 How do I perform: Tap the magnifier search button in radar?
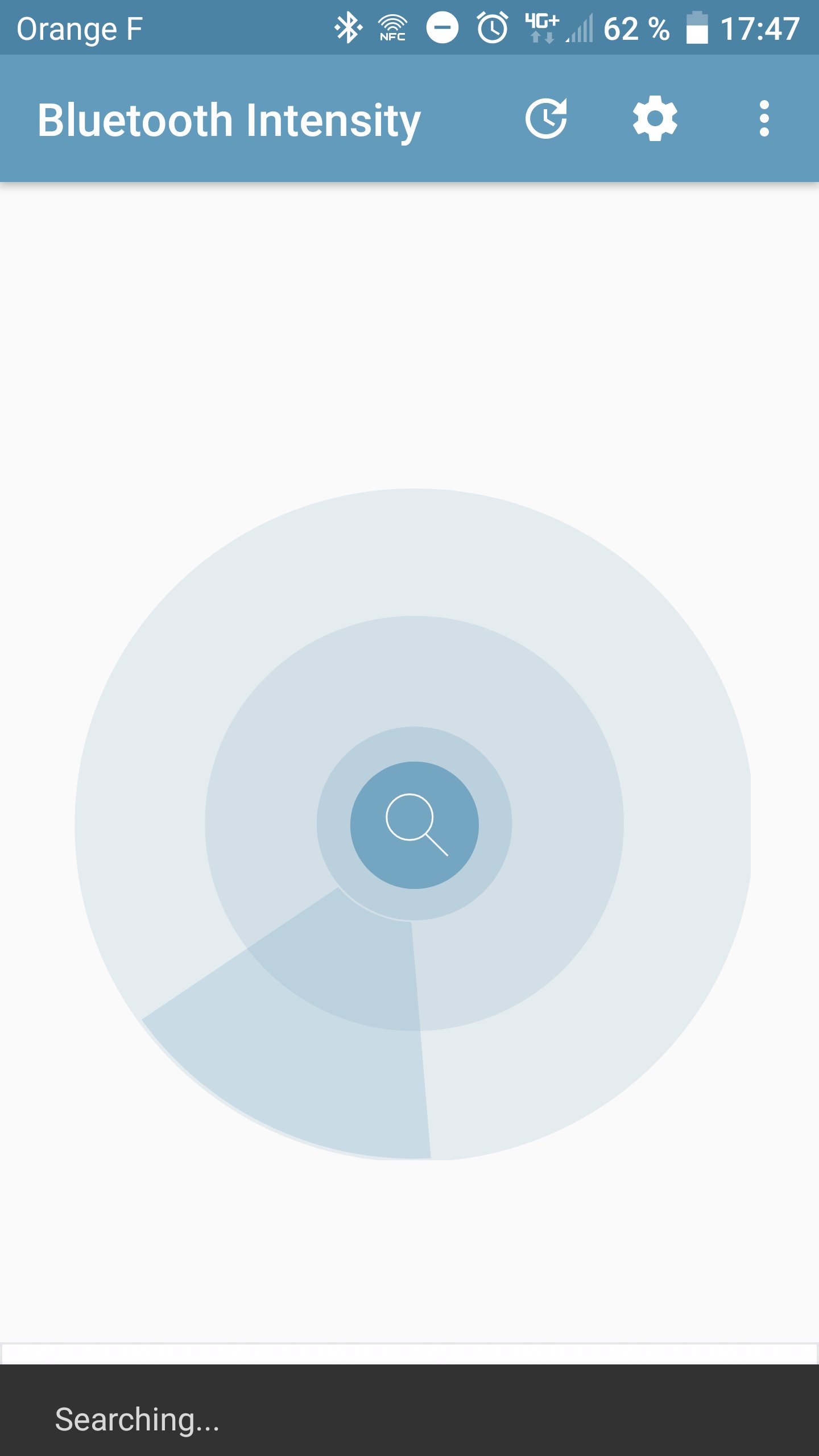tap(415, 825)
